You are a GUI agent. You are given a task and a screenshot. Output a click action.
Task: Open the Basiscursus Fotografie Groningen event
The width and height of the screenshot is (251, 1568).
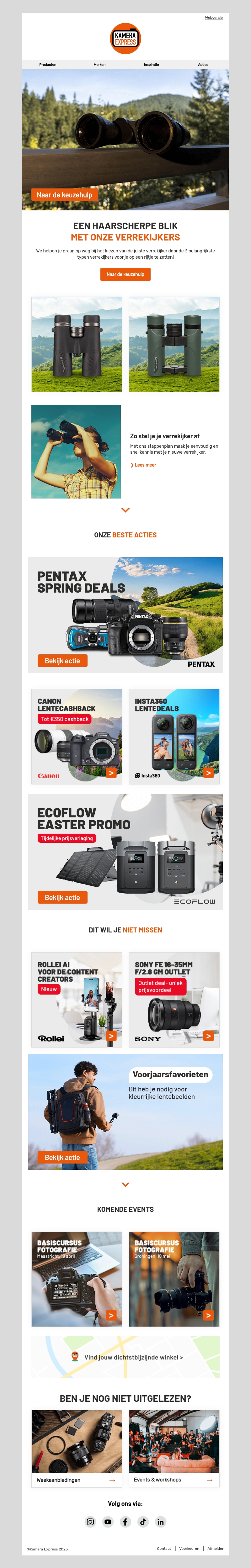tap(174, 1279)
